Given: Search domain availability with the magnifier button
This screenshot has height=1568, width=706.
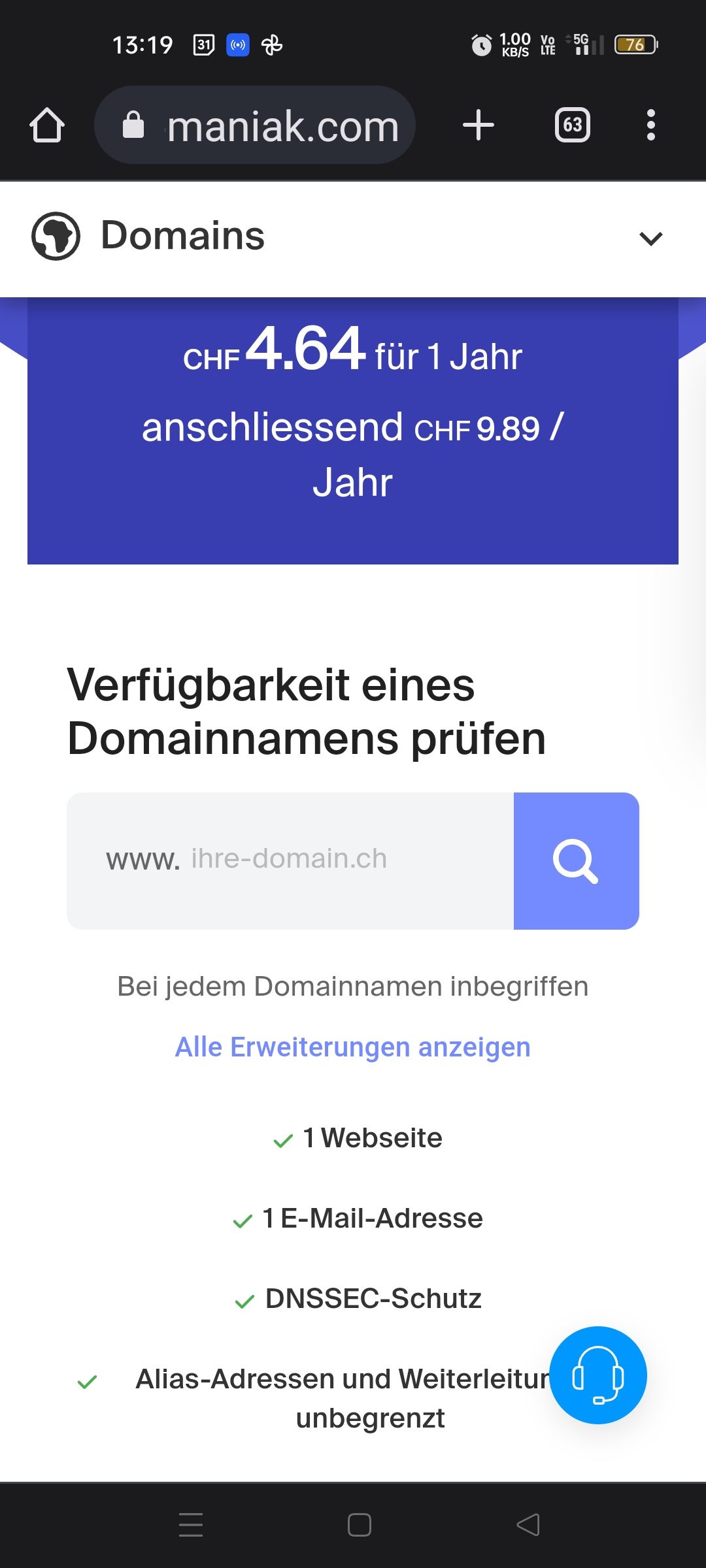Looking at the screenshot, I should pos(576,860).
